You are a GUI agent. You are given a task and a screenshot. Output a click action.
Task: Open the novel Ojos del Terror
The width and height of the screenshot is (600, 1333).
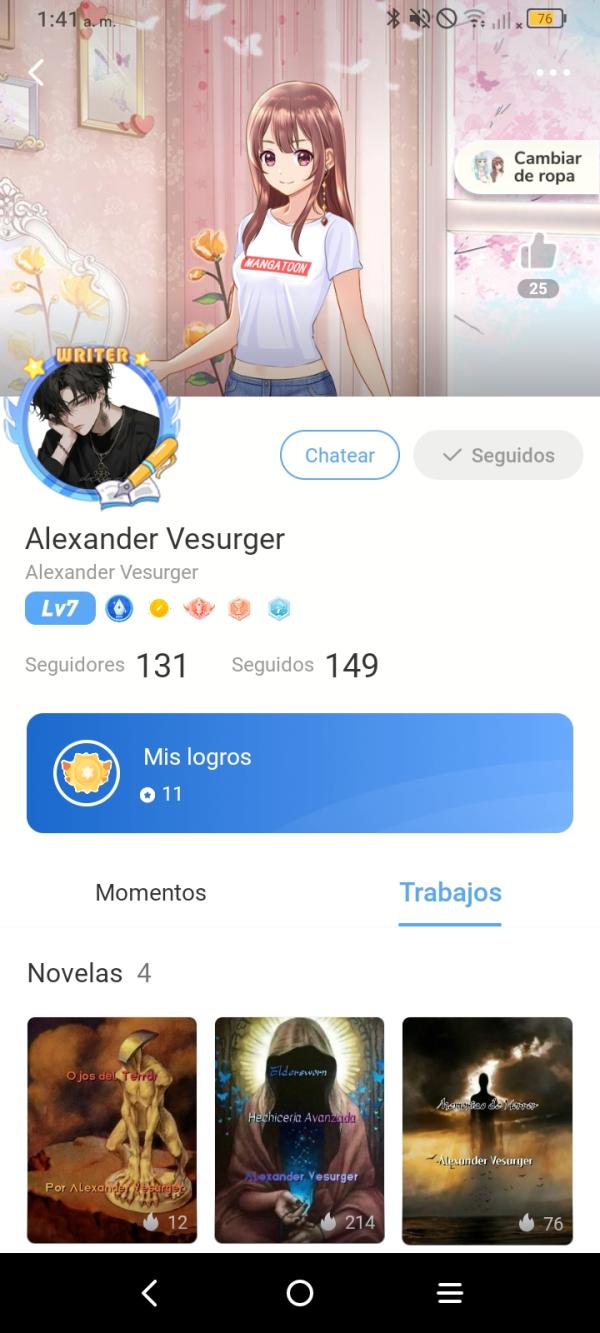coord(112,1129)
